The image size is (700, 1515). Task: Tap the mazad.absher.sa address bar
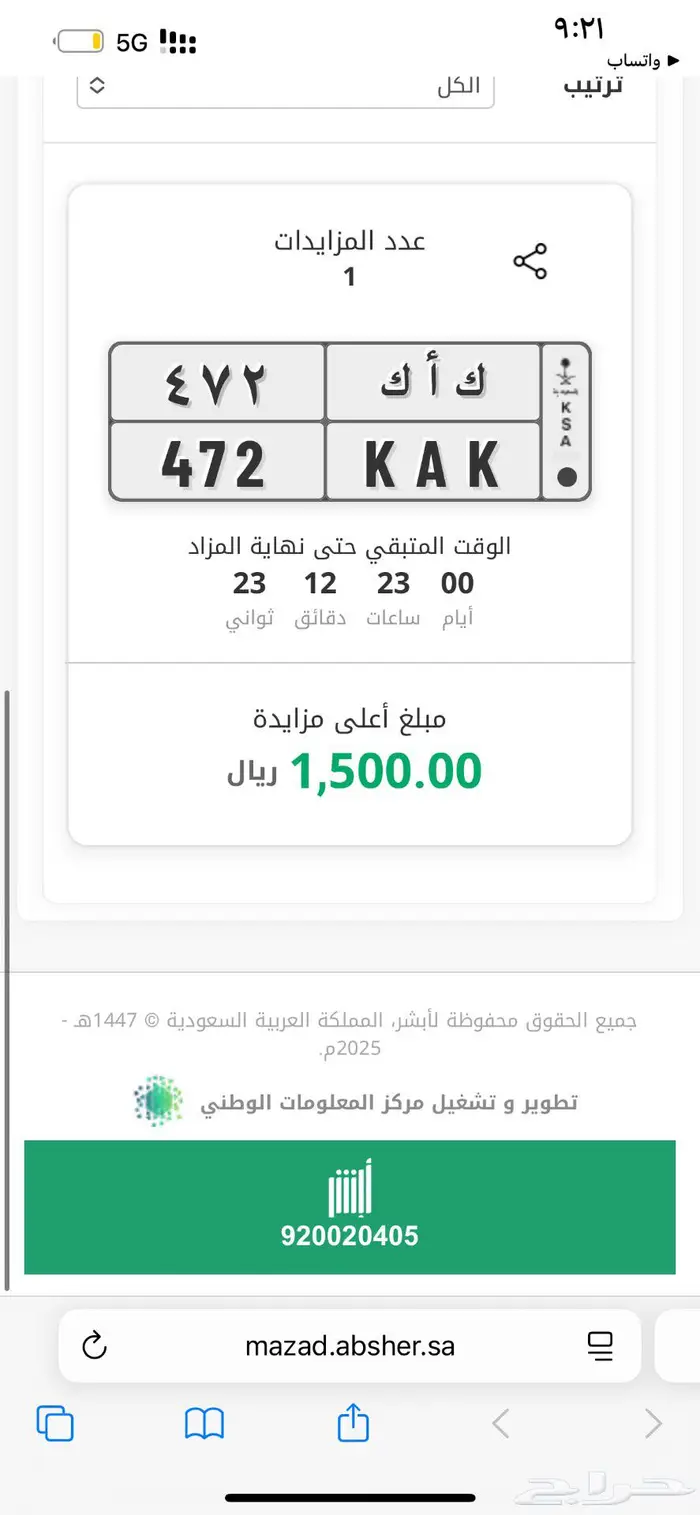349,1346
